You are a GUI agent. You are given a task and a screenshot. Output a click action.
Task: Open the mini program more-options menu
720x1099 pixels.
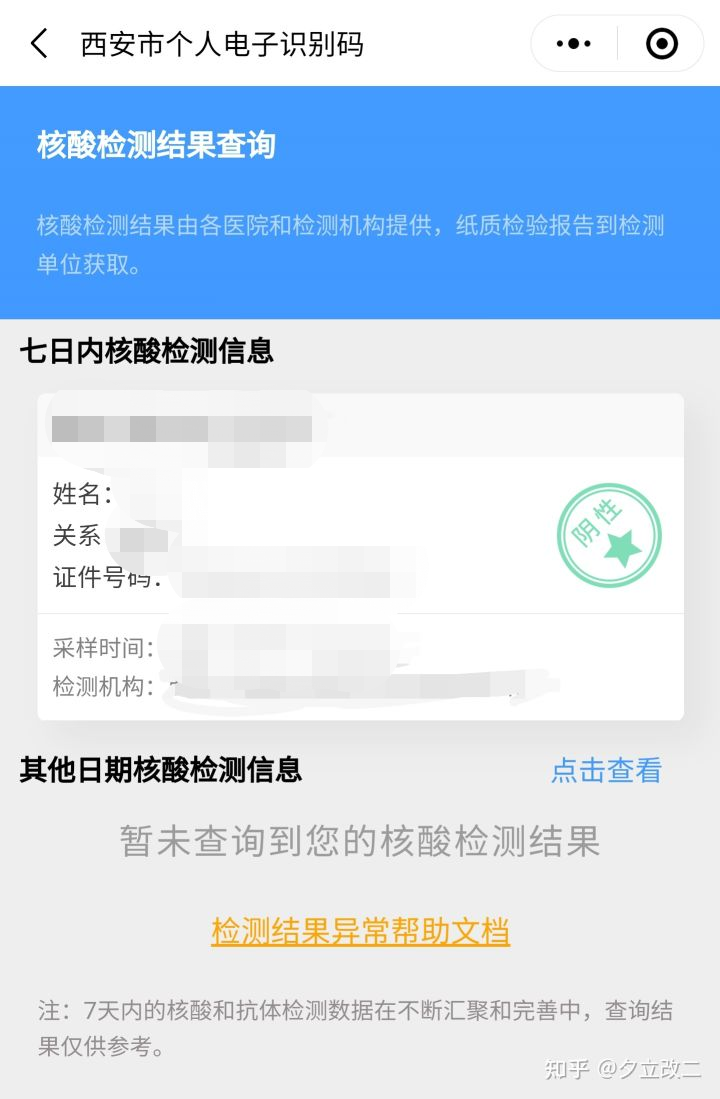point(573,44)
